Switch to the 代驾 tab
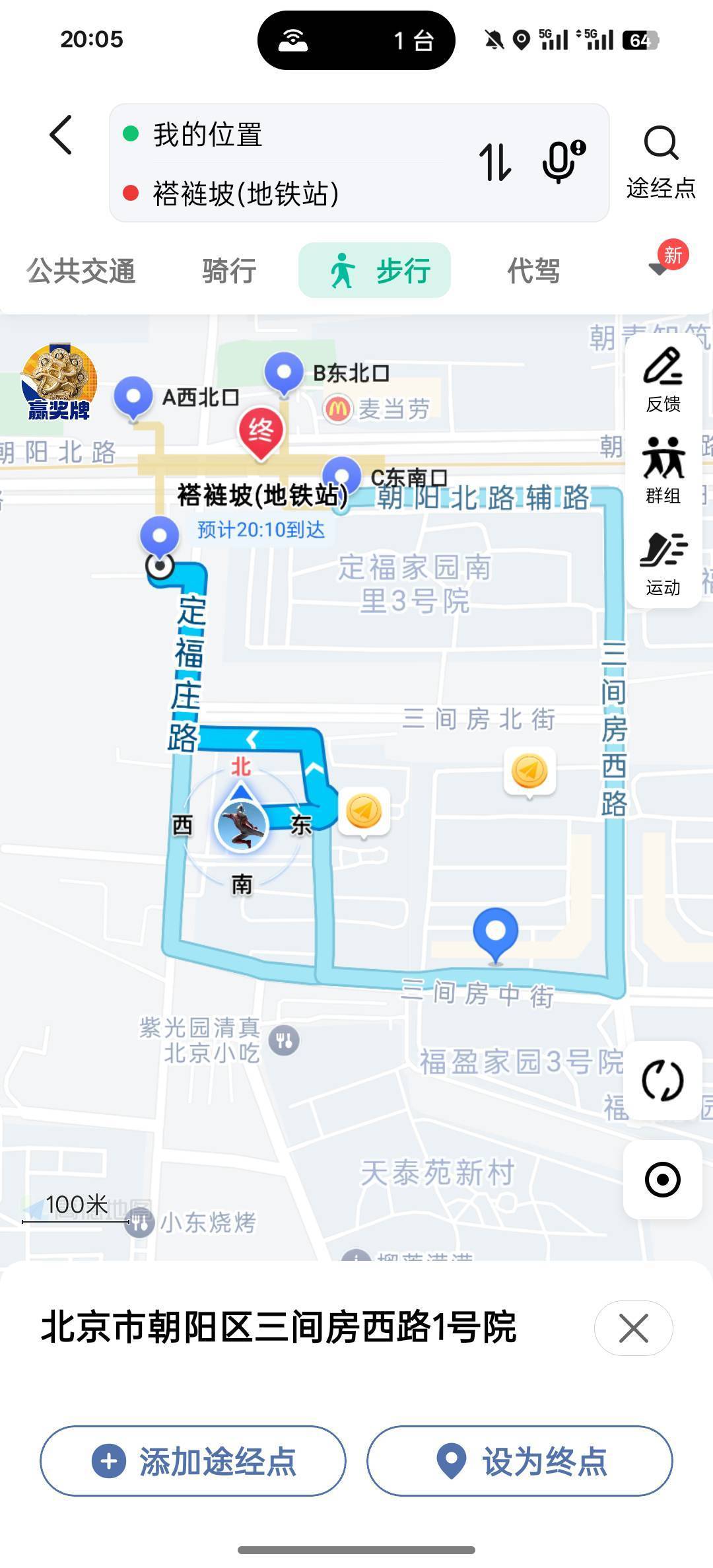The height and width of the screenshot is (1568, 713). point(534,271)
